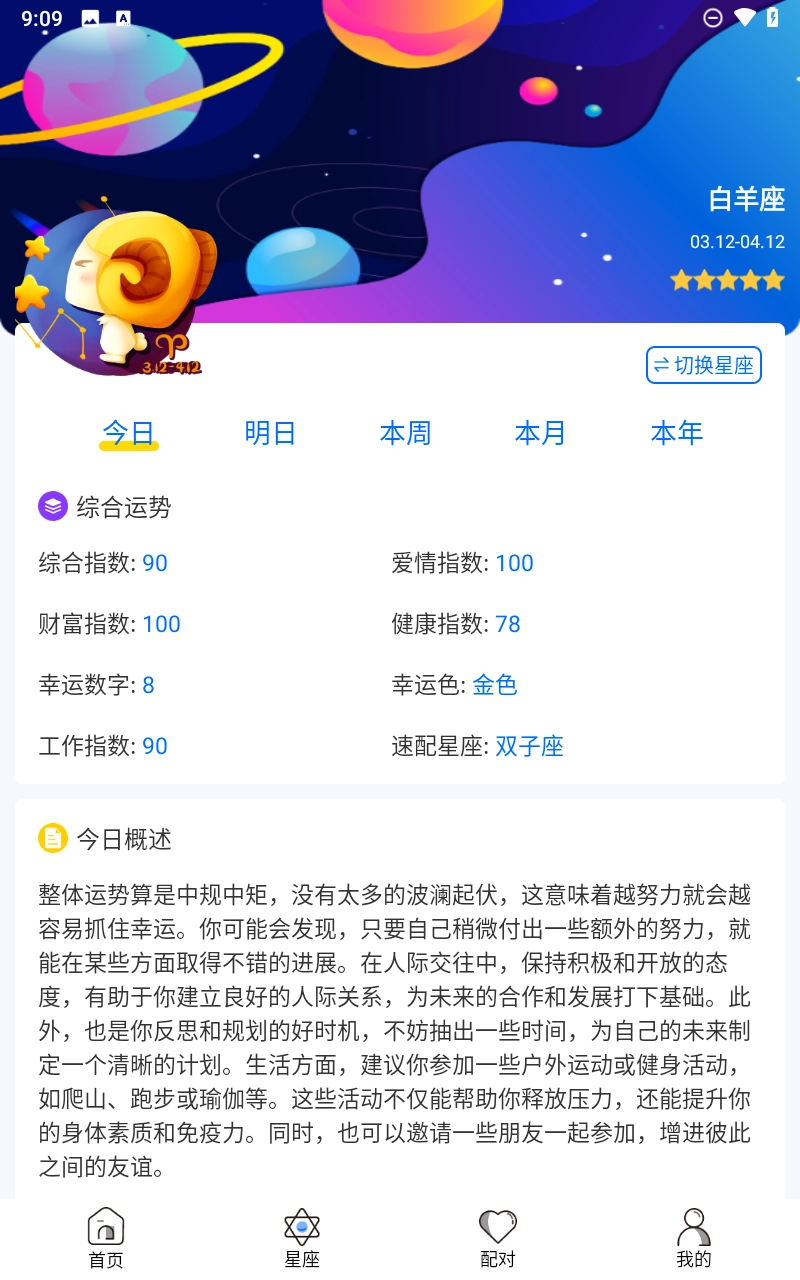Click the swap arrows icon inside 切换星座 button

click(x=663, y=365)
